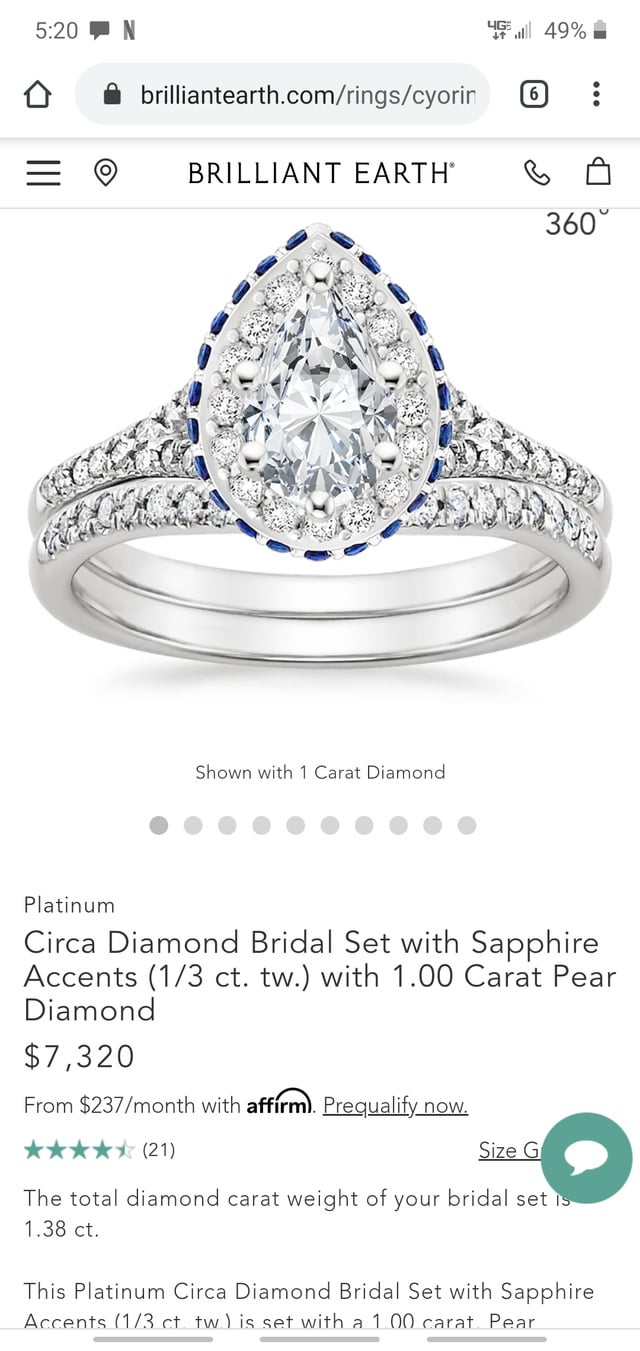This screenshot has width=640, height=1351.
Task: Call Brilliant Earth via phone icon
Action: 537,173
